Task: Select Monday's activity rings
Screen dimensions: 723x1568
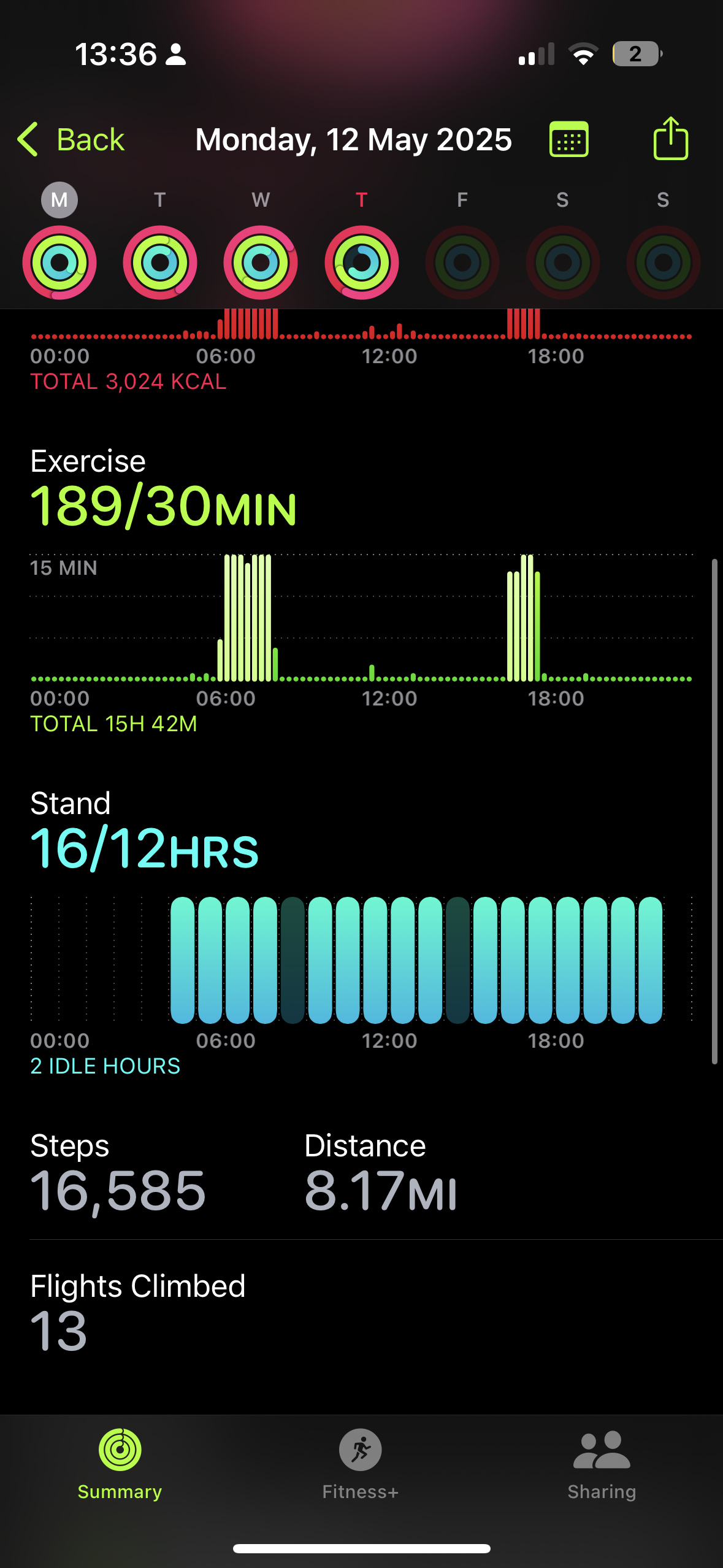Action: pyautogui.click(x=59, y=263)
